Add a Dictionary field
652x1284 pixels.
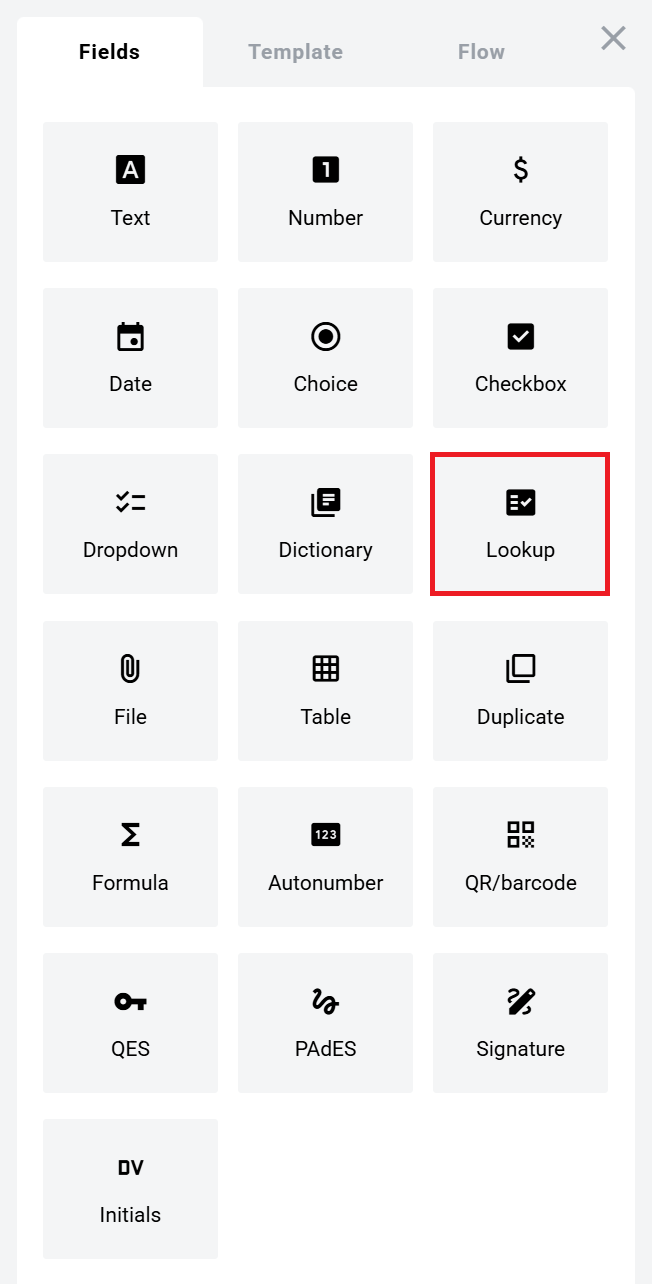[x=325, y=524]
